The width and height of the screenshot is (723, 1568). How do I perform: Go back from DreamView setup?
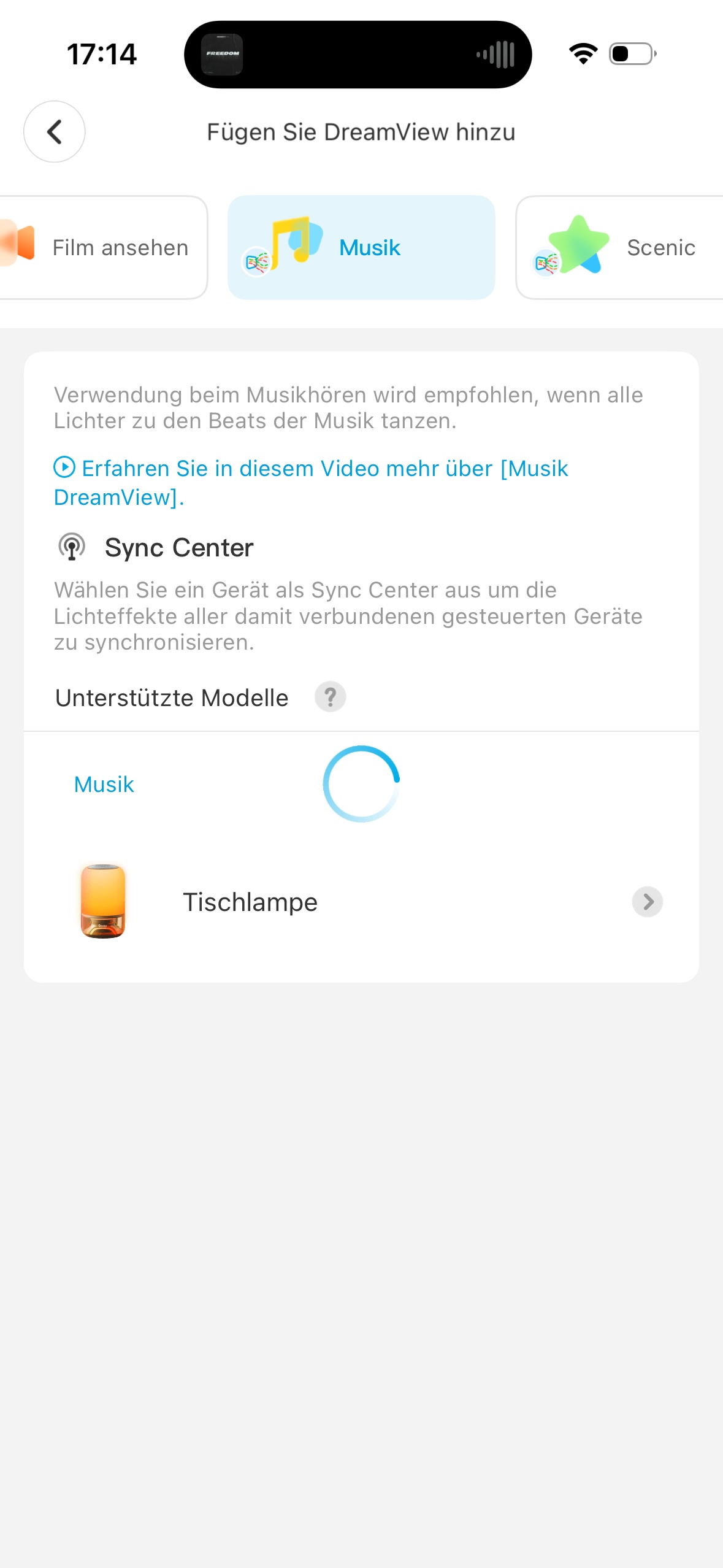coord(55,131)
